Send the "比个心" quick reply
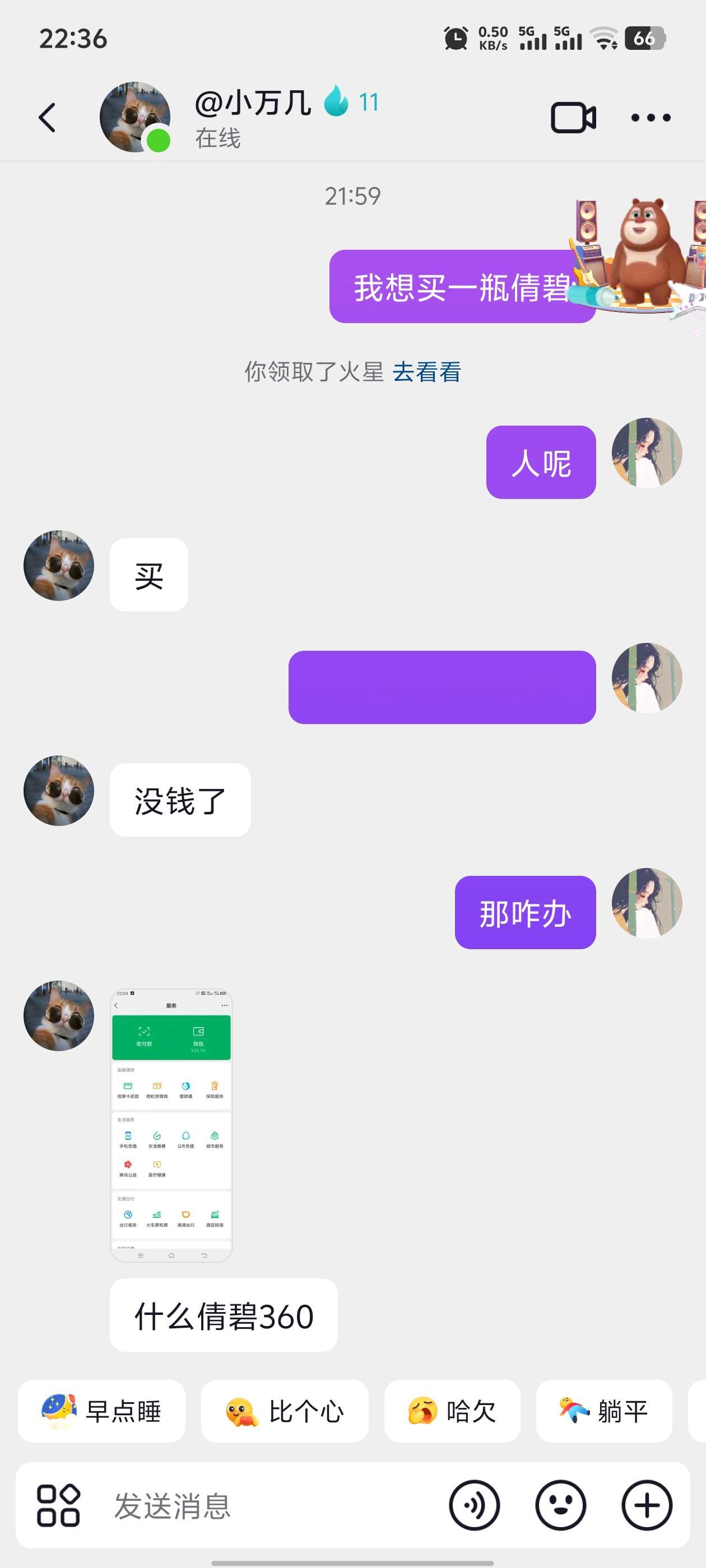The height and width of the screenshot is (1568, 706). (x=285, y=1411)
